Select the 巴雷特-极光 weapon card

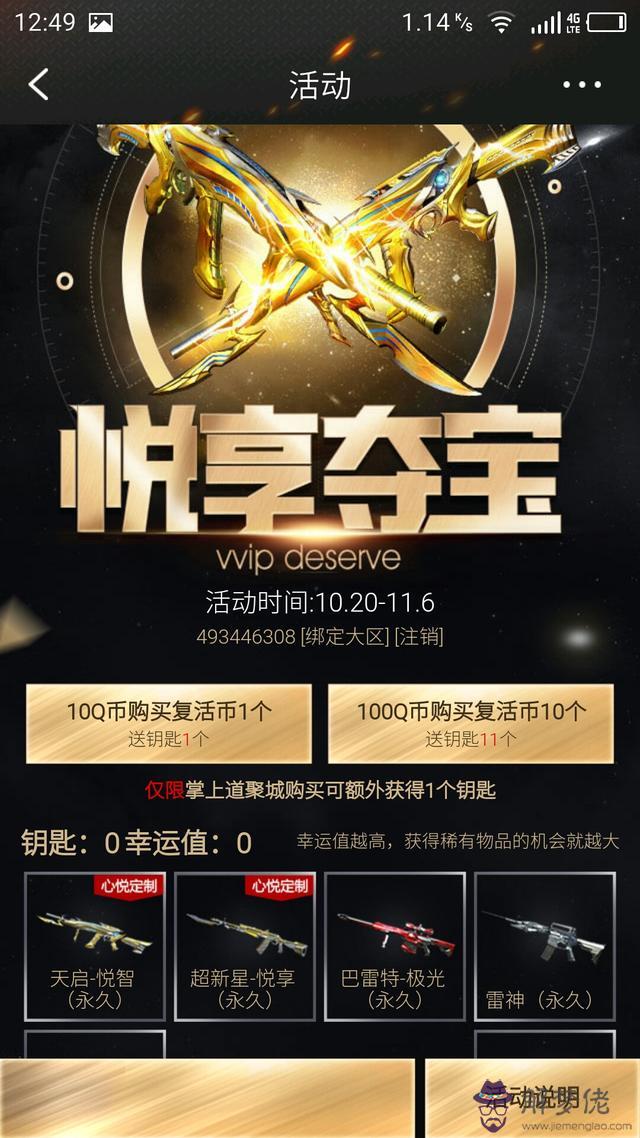pyautogui.click(x=394, y=945)
